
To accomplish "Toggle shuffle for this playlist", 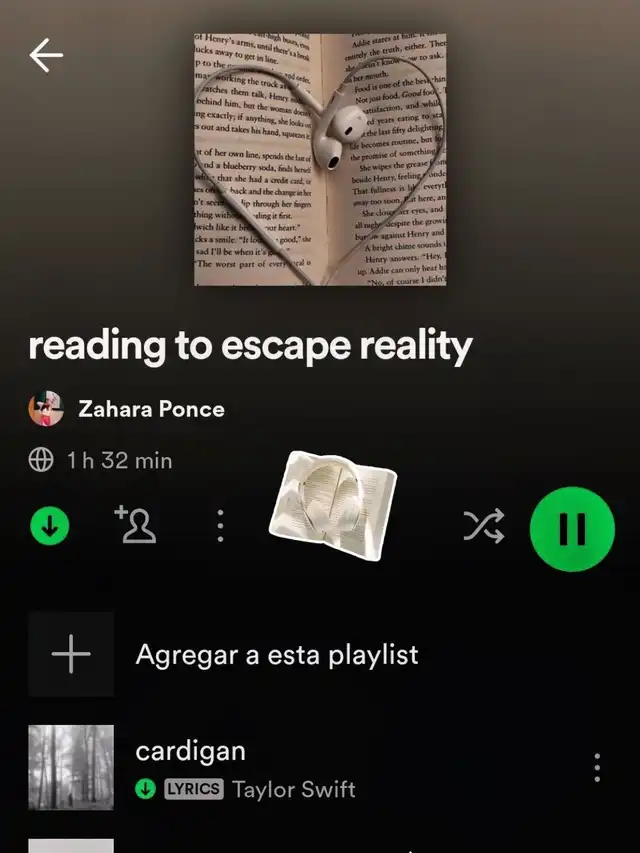I will pos(483,526).
